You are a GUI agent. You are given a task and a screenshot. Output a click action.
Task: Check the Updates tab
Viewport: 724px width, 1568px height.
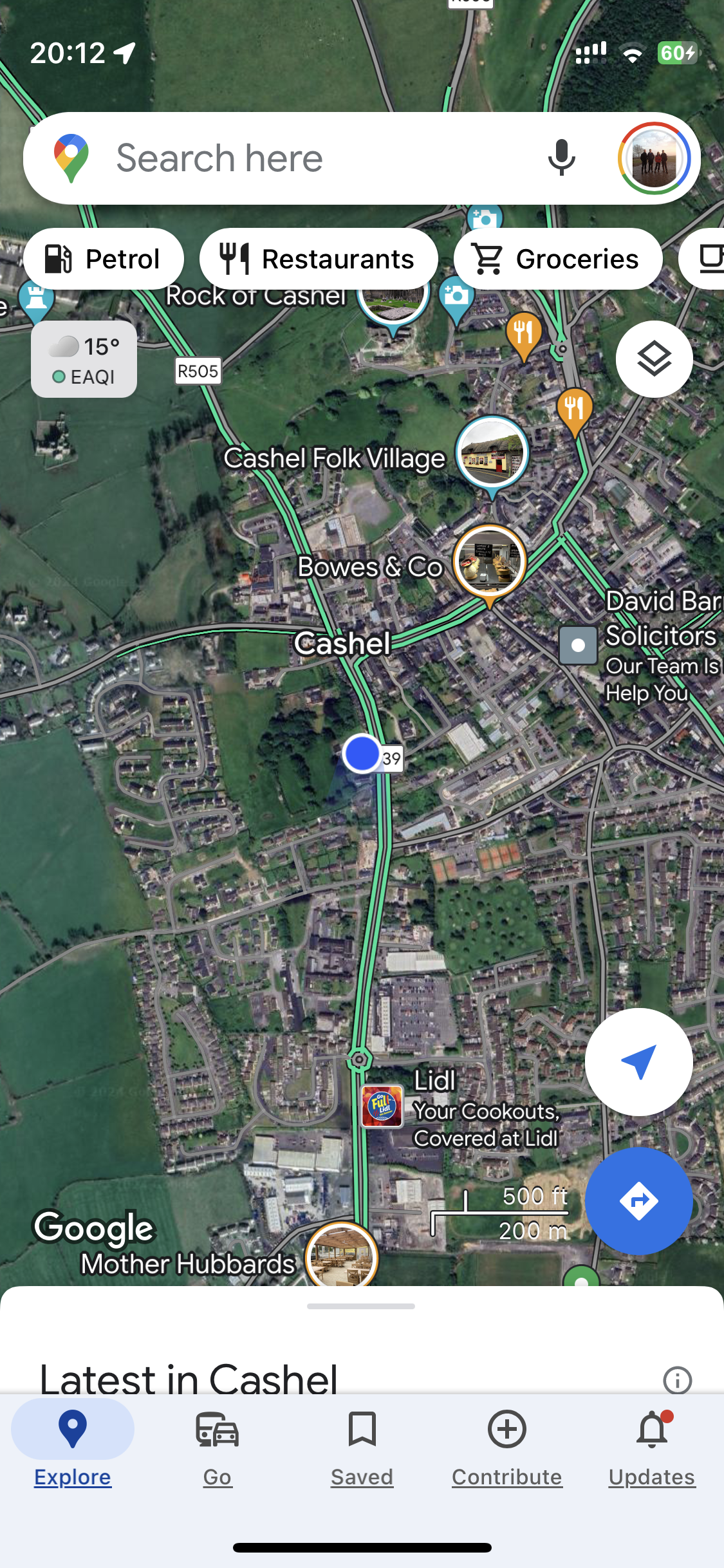click(x=651, y=1444)
